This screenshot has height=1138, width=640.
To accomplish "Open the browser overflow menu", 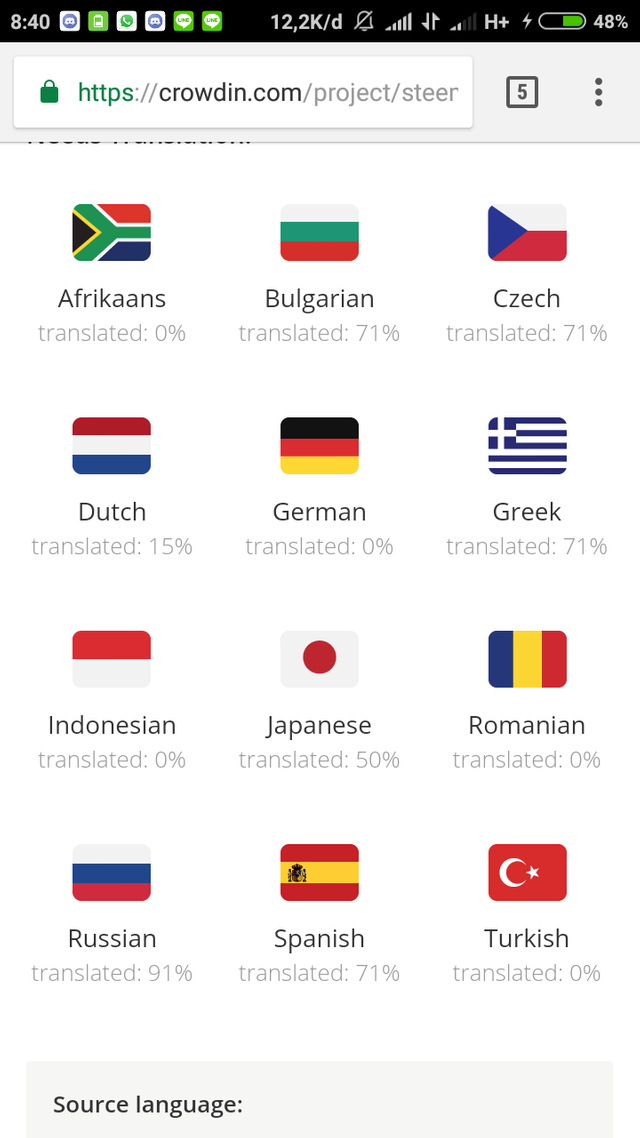I will 598,93.
